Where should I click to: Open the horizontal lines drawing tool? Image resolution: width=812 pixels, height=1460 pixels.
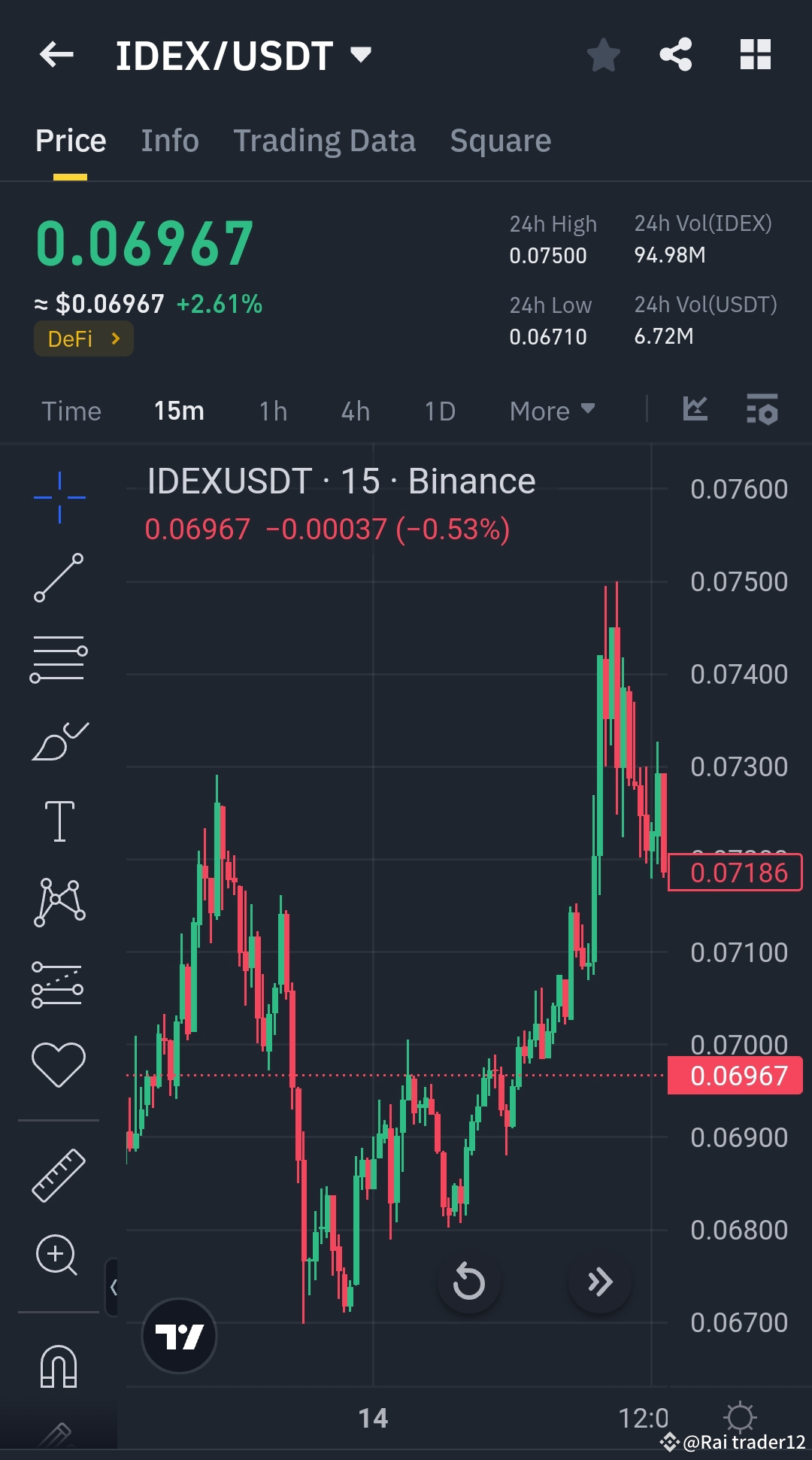(58, 657)
